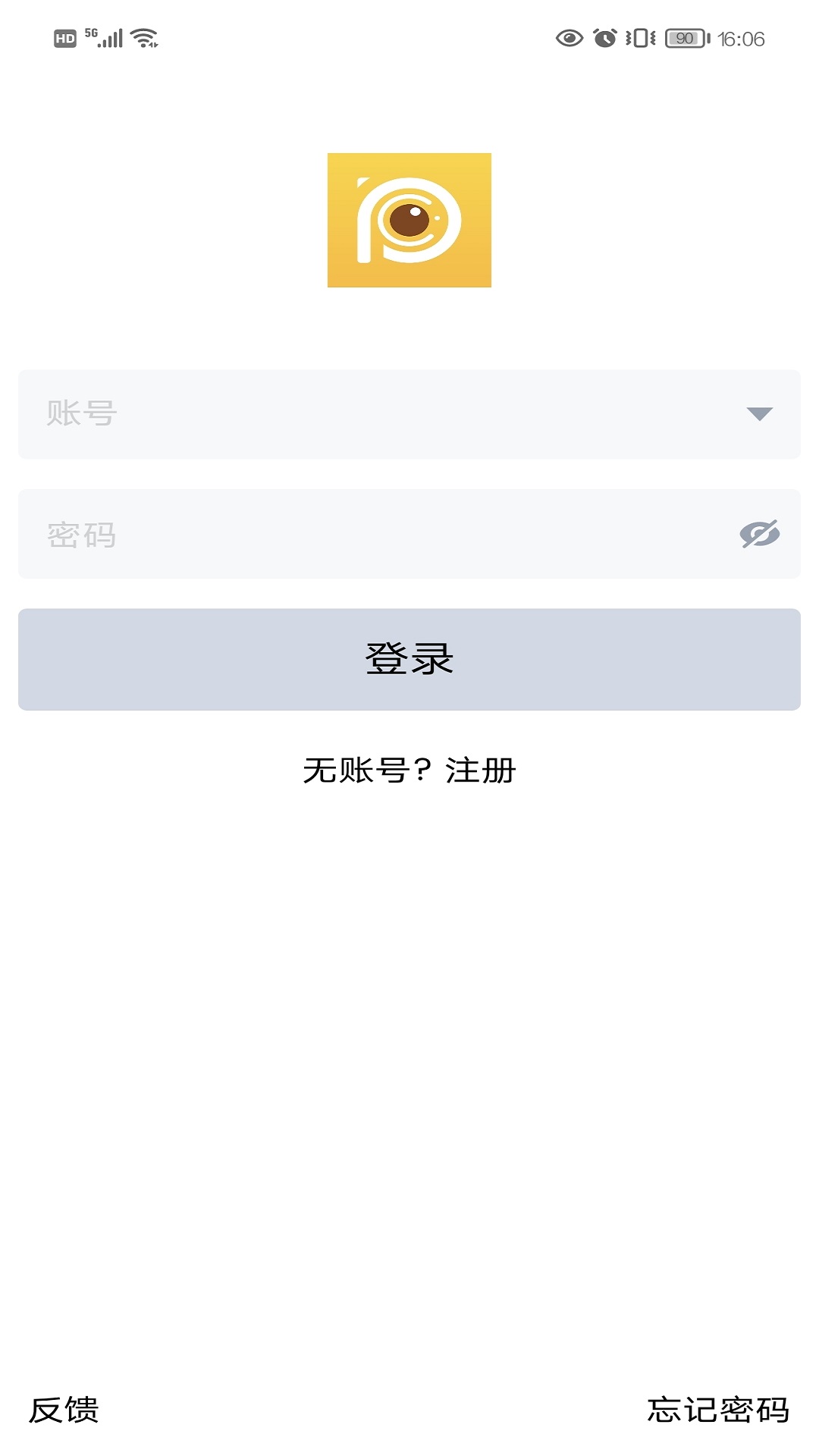The height and width of the screenshot is (1456, 819).
Task: Expand the saved accounts dropdown arrow
Action: tap(759, 414)
